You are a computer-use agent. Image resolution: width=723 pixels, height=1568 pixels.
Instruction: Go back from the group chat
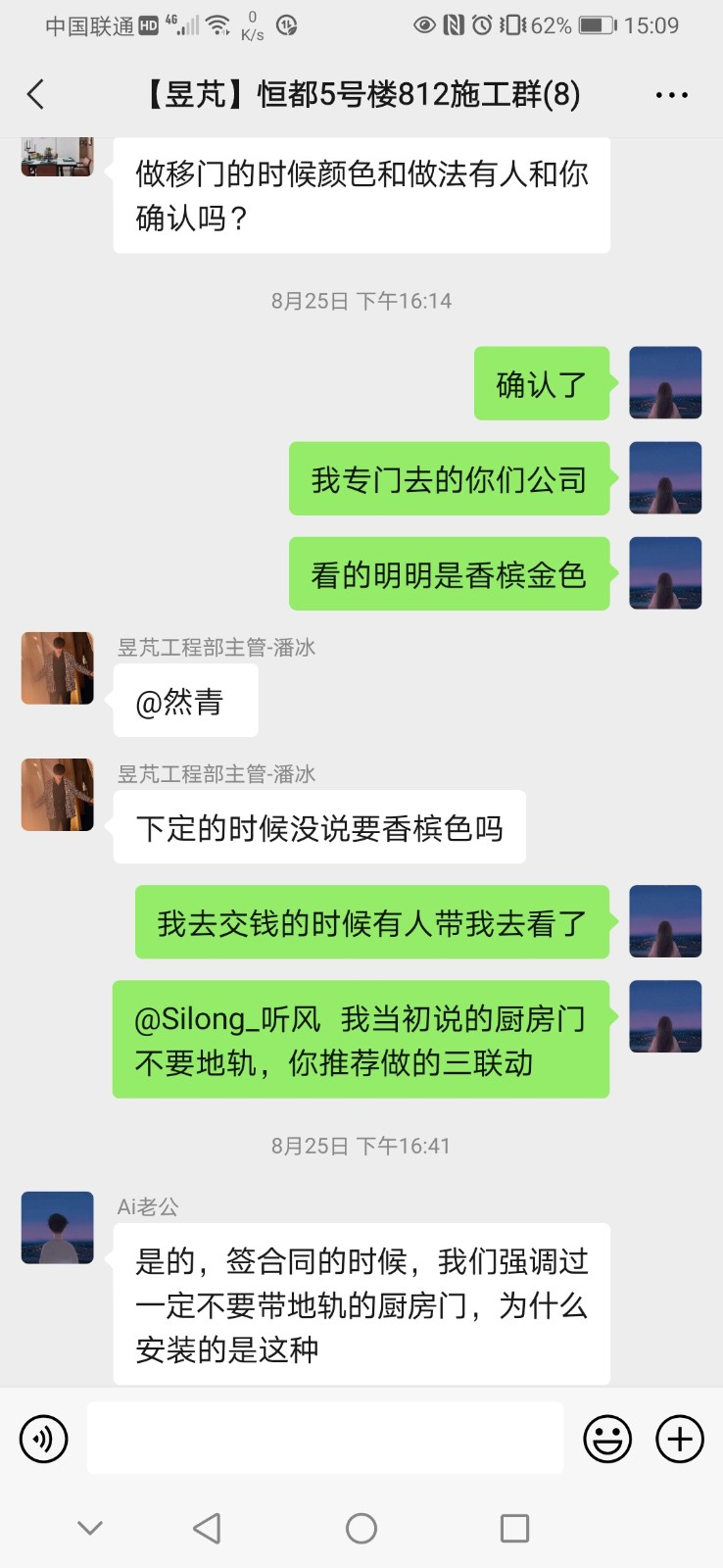pos(36,94)
